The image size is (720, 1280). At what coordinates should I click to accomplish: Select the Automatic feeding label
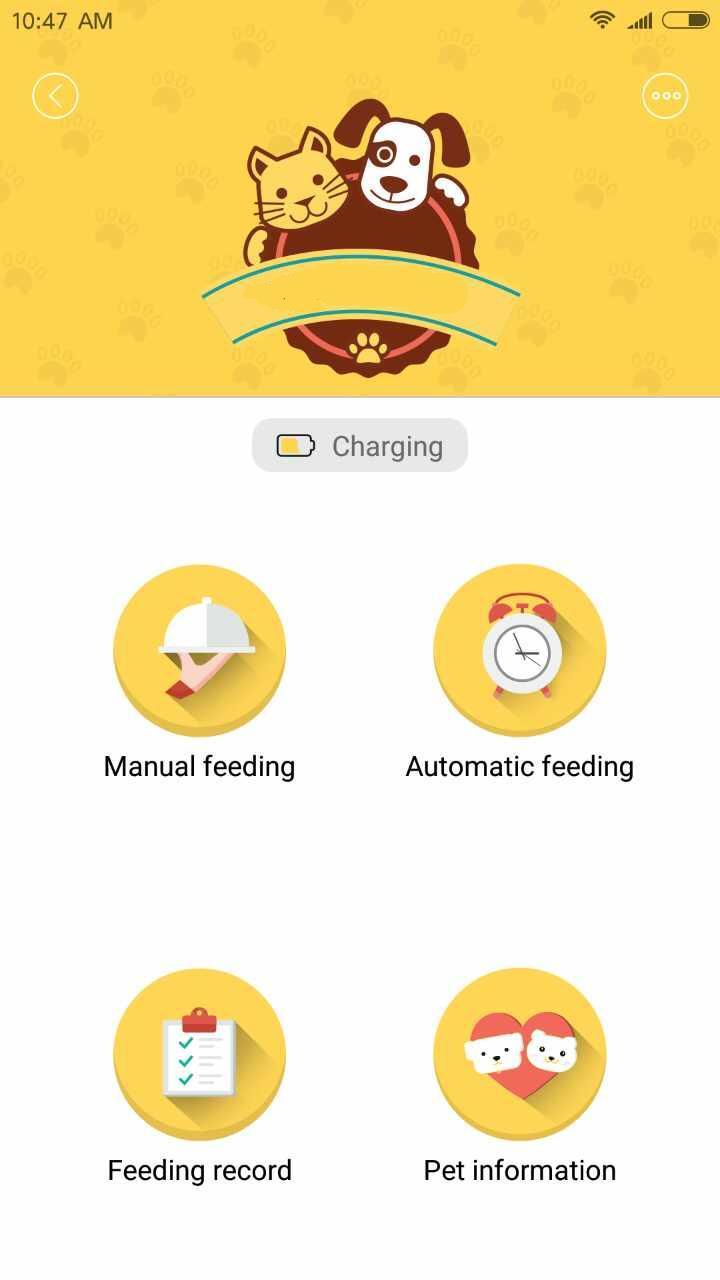(x=519, y=765)
